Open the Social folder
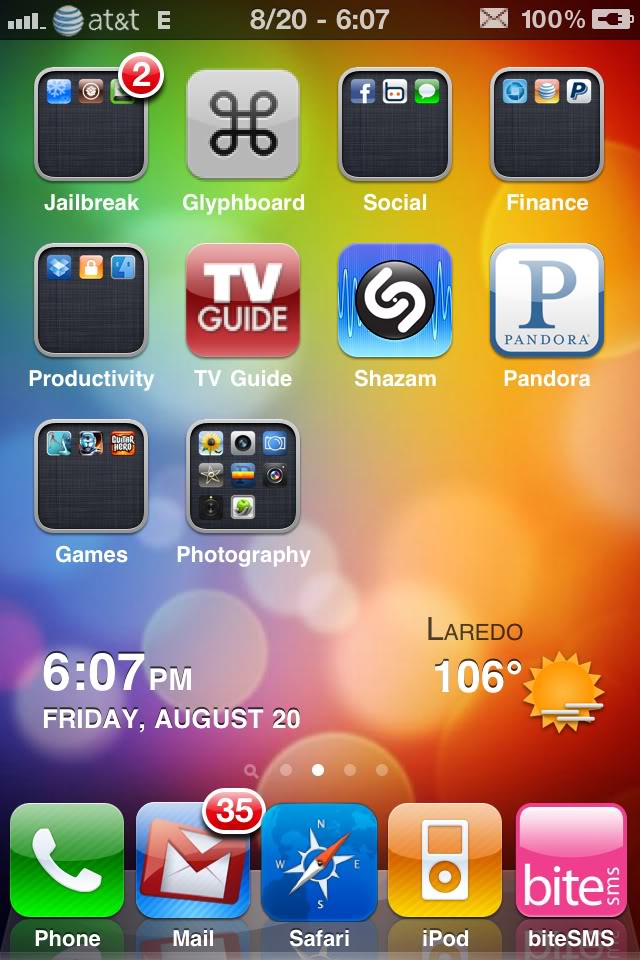Viewport: 640px width, 960px height. click(395, 124)
